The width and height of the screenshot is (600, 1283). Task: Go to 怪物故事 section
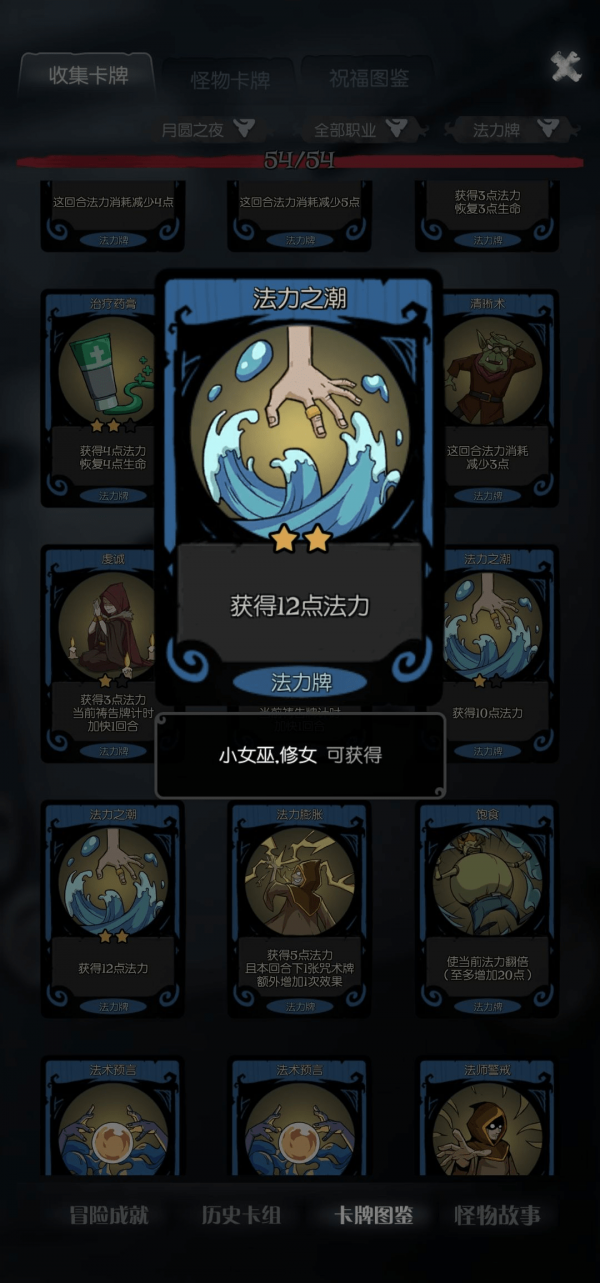[x=497, y=1216]
